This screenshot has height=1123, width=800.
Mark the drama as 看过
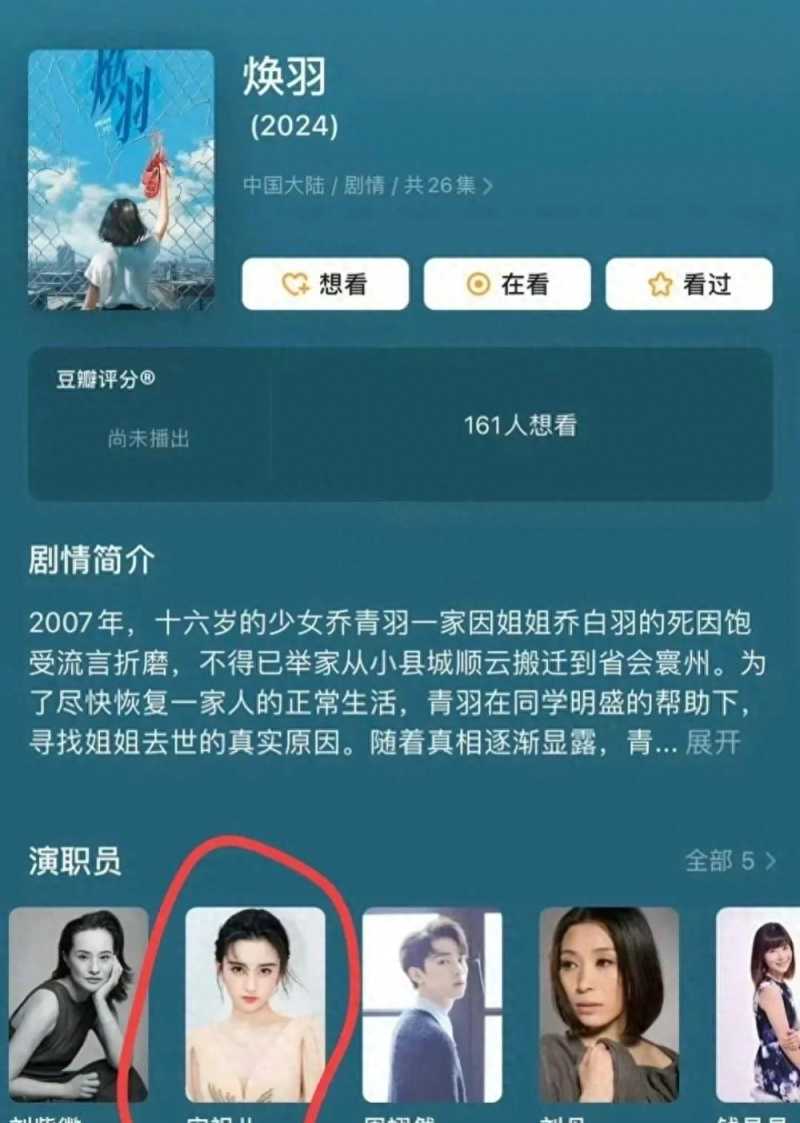(689, 284)
